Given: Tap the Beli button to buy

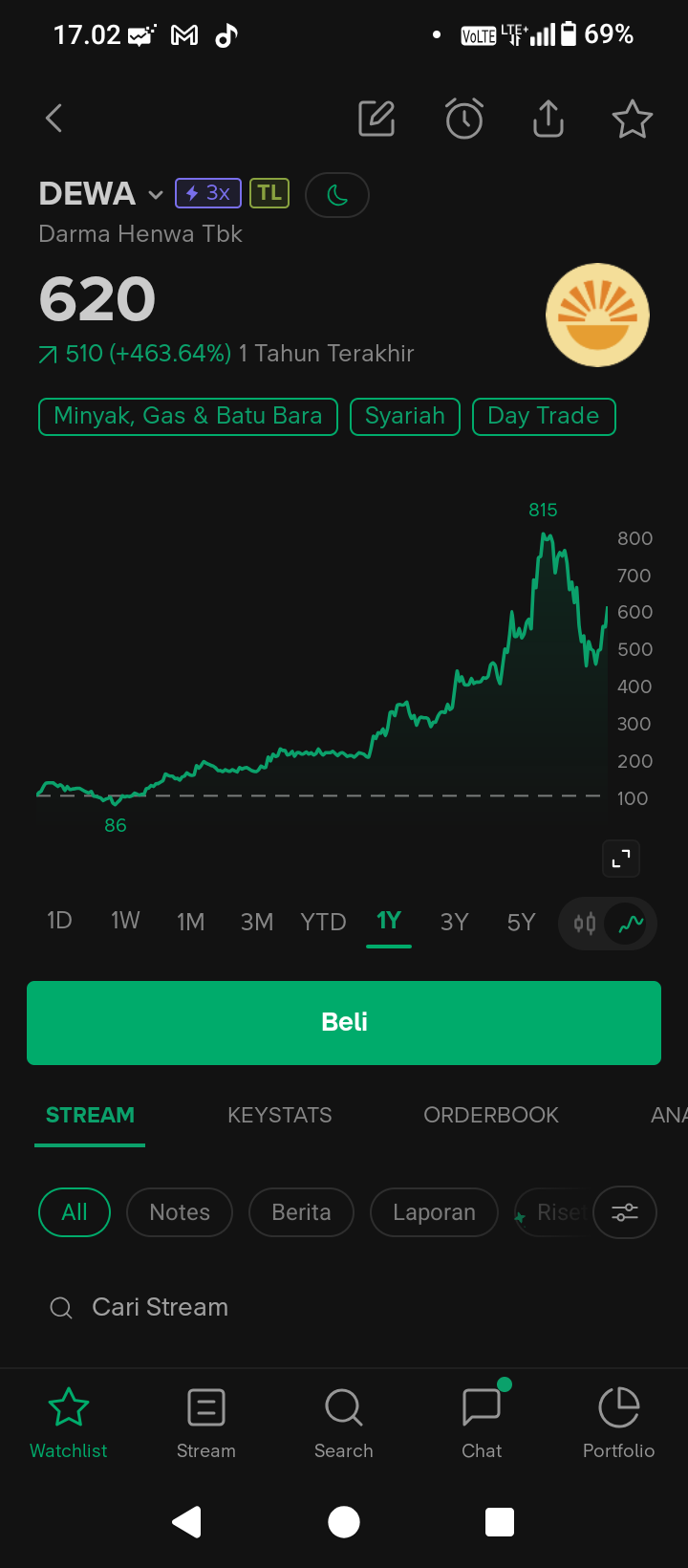Looking at the screenshot, I should coord(344,1022).
